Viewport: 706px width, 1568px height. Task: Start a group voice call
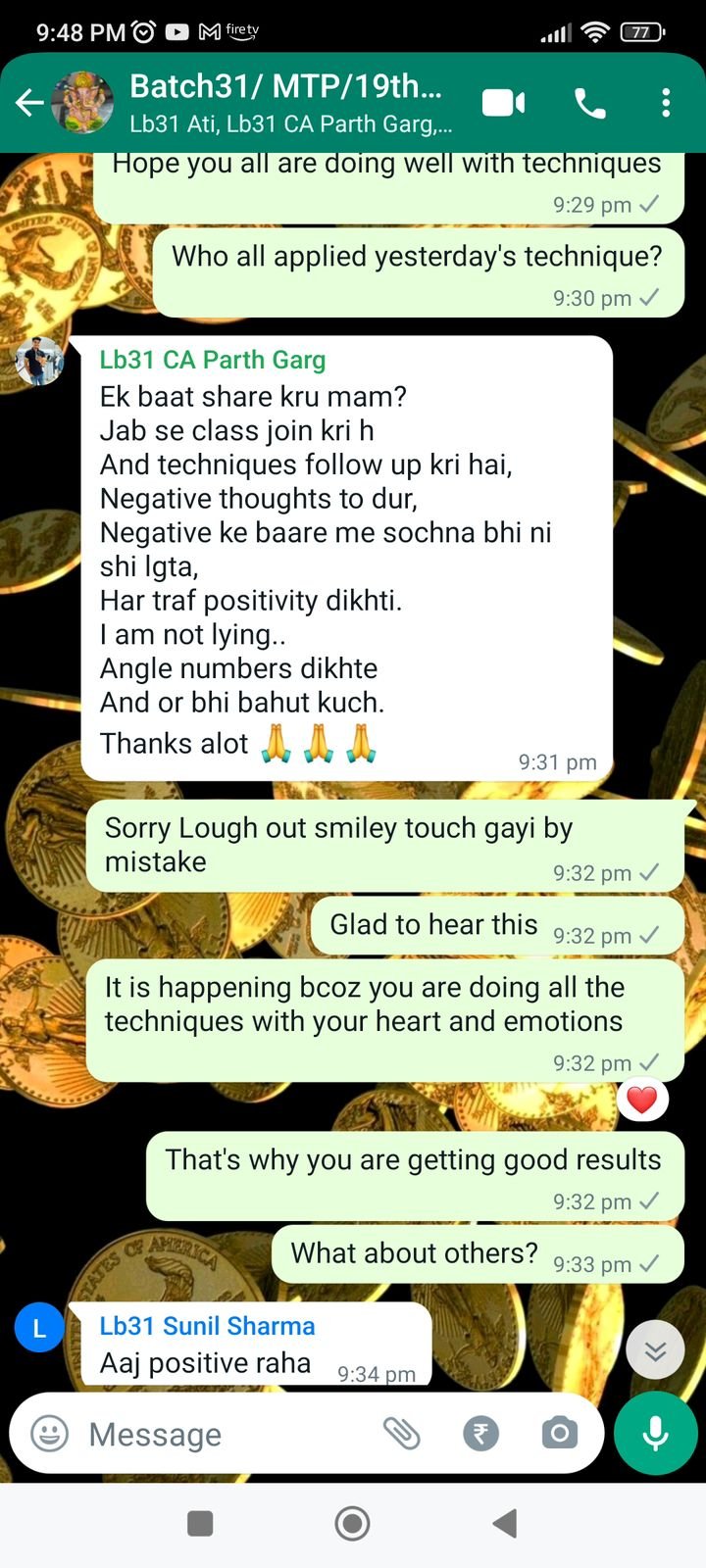coord(589,103)
